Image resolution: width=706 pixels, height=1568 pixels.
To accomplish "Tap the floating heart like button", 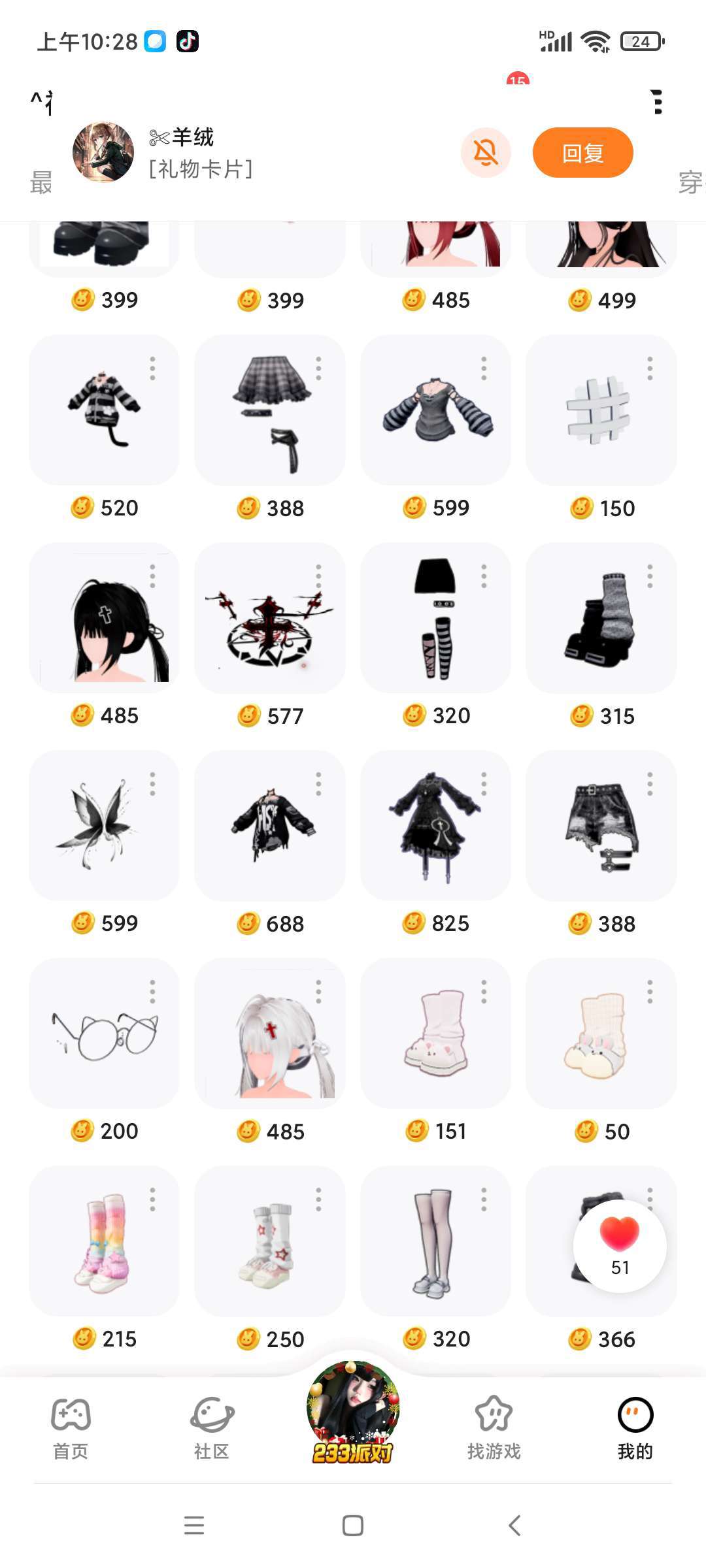I will click(x=620, y=1246).
